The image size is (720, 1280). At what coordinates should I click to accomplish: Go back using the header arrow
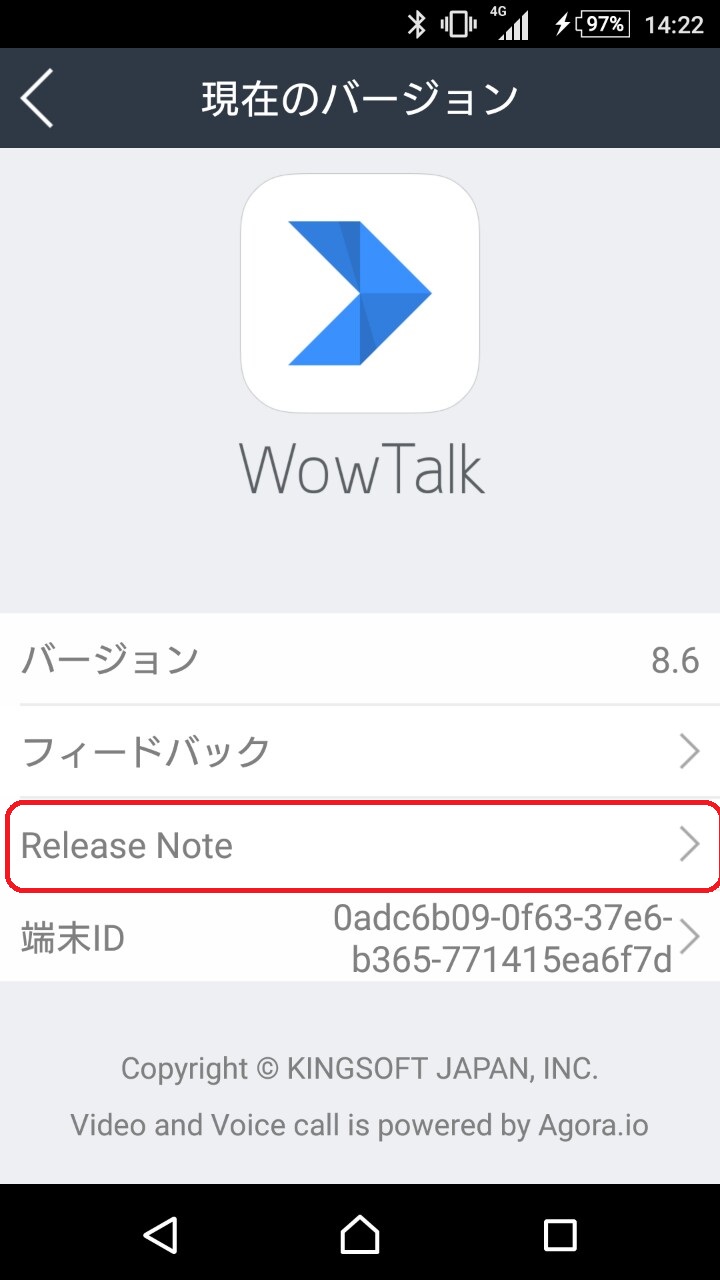point(38,98)
